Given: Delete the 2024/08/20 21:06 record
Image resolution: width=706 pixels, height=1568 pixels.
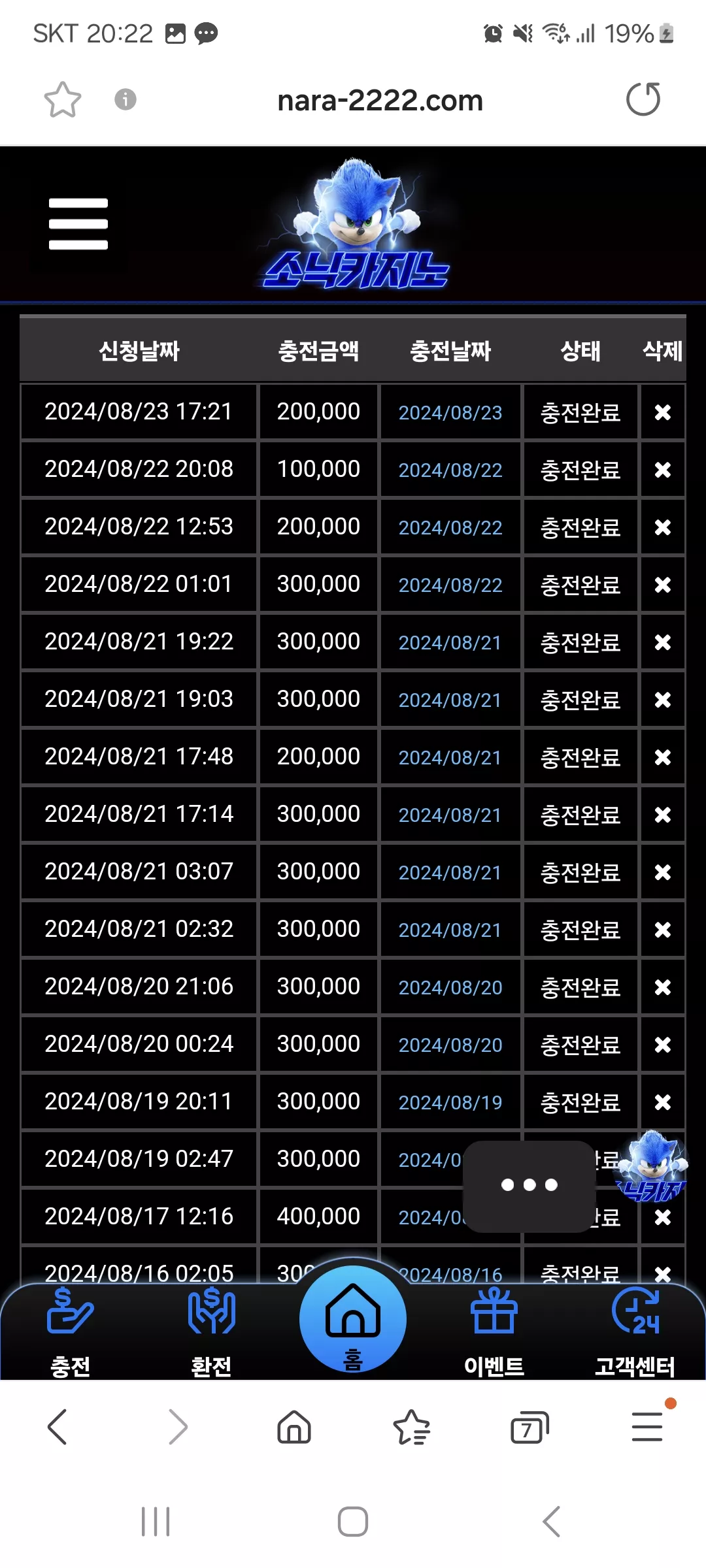Looking at the screenshot, I should pyautogui.click(x=663, y=987).
